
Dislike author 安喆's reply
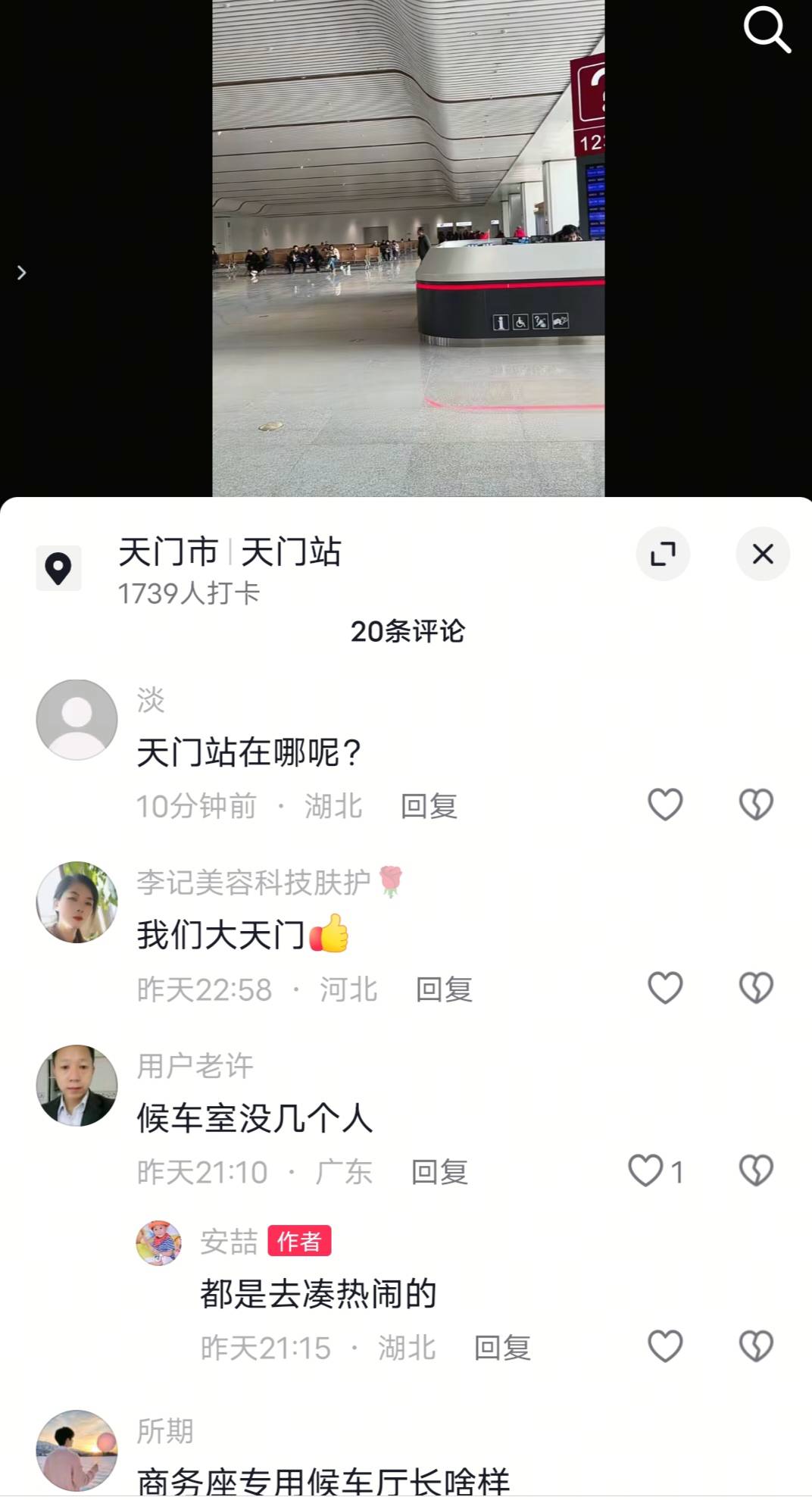(x=755, y=1346)
